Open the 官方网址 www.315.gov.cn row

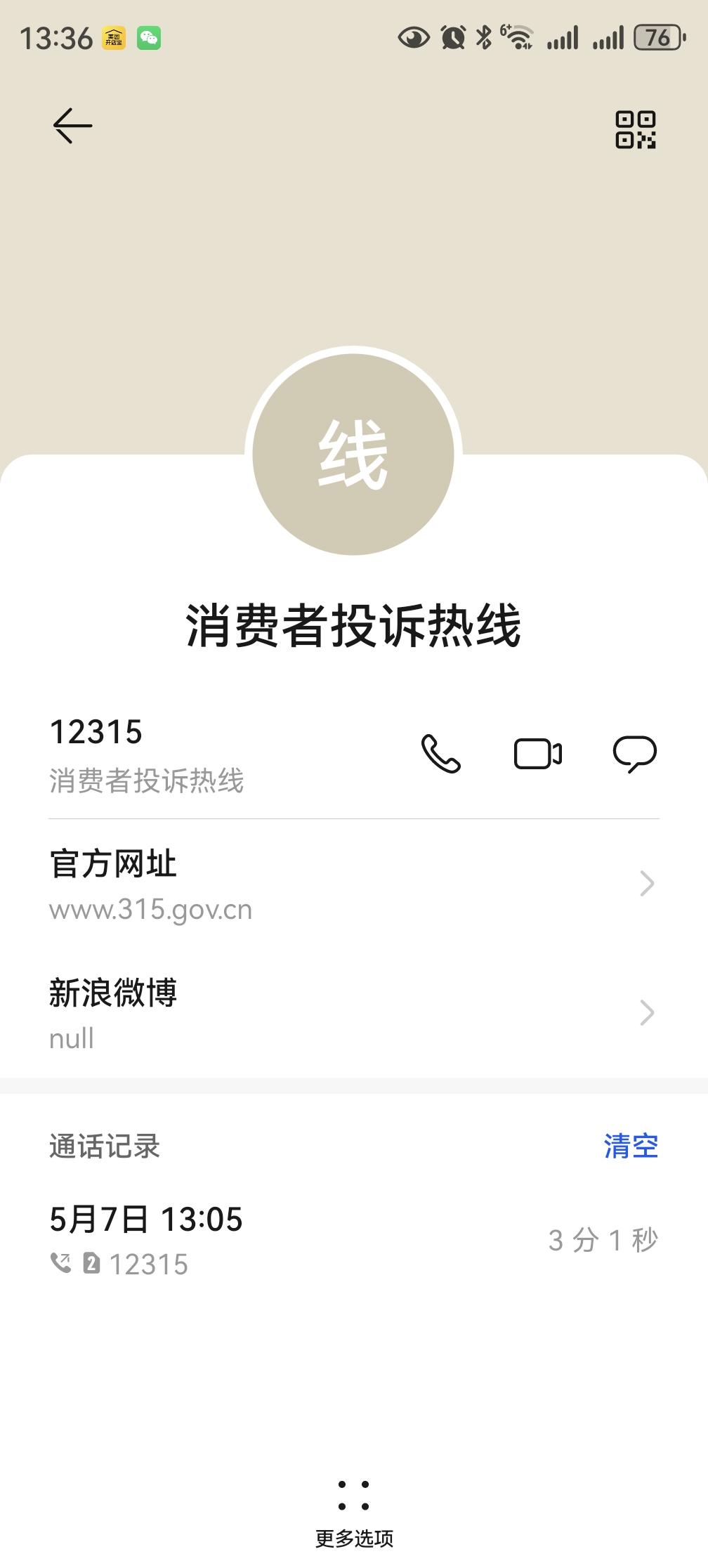353,884
